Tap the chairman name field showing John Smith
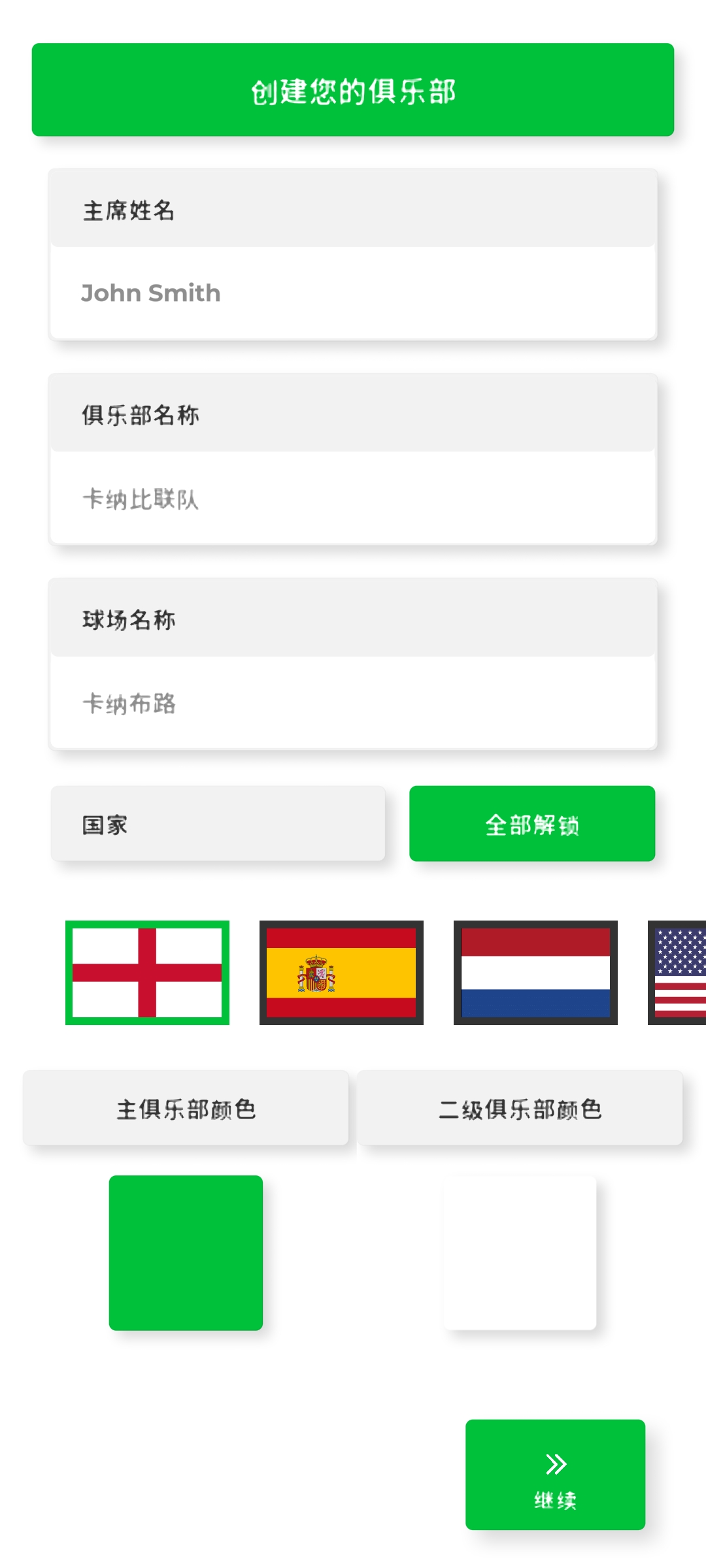This screenshot has height=1568, width=706. click(353, 293)
